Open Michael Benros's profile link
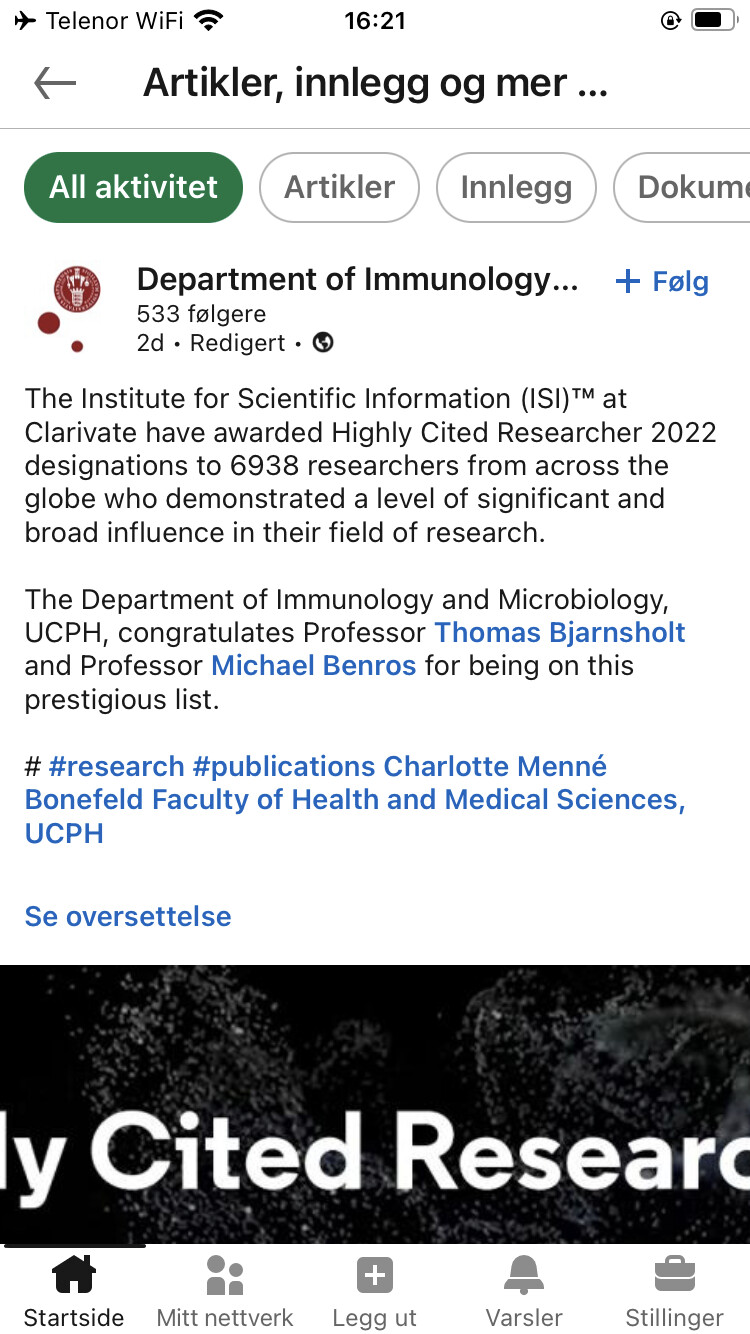Viewport: 750px width, 1334px height. (x=314, y=666)
